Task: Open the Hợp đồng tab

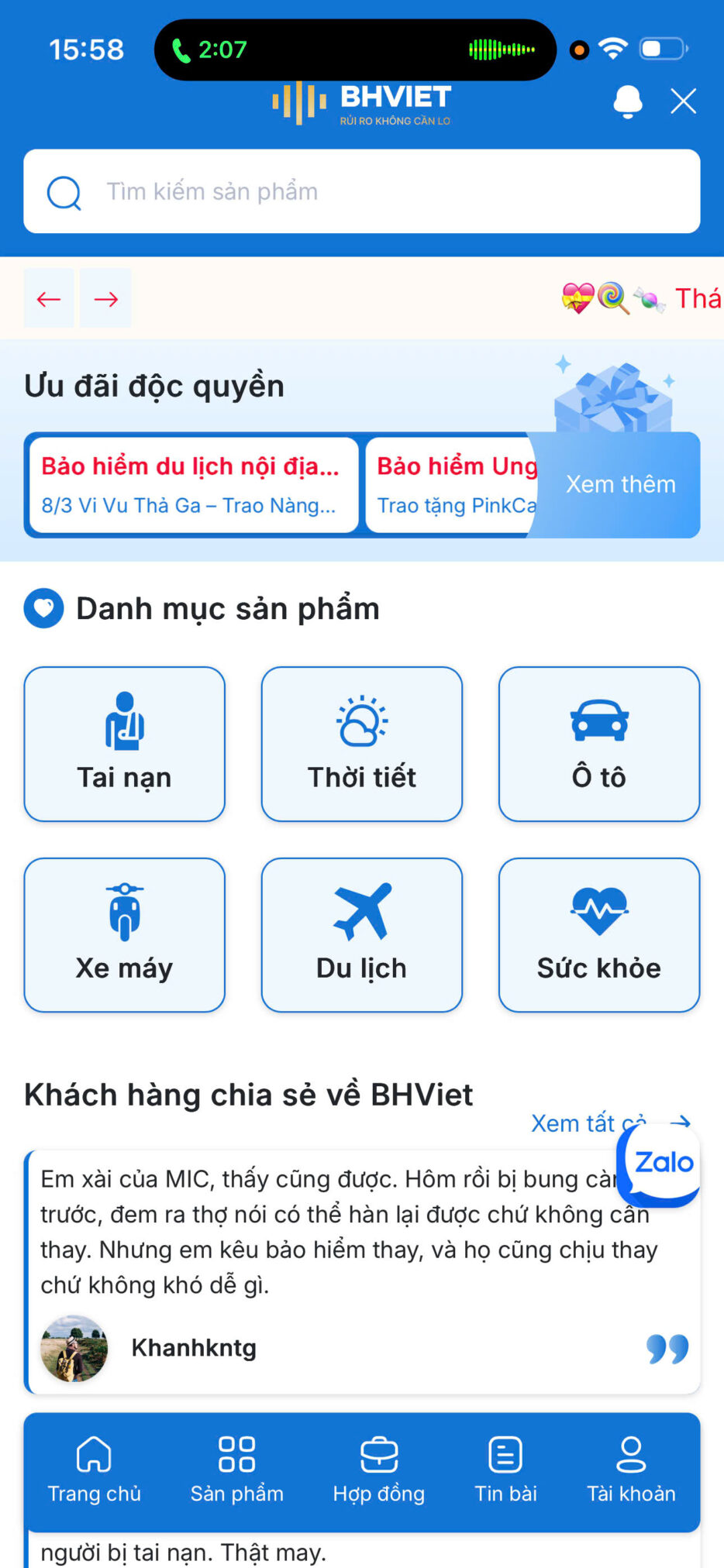Action: (x=379, y=1470)
